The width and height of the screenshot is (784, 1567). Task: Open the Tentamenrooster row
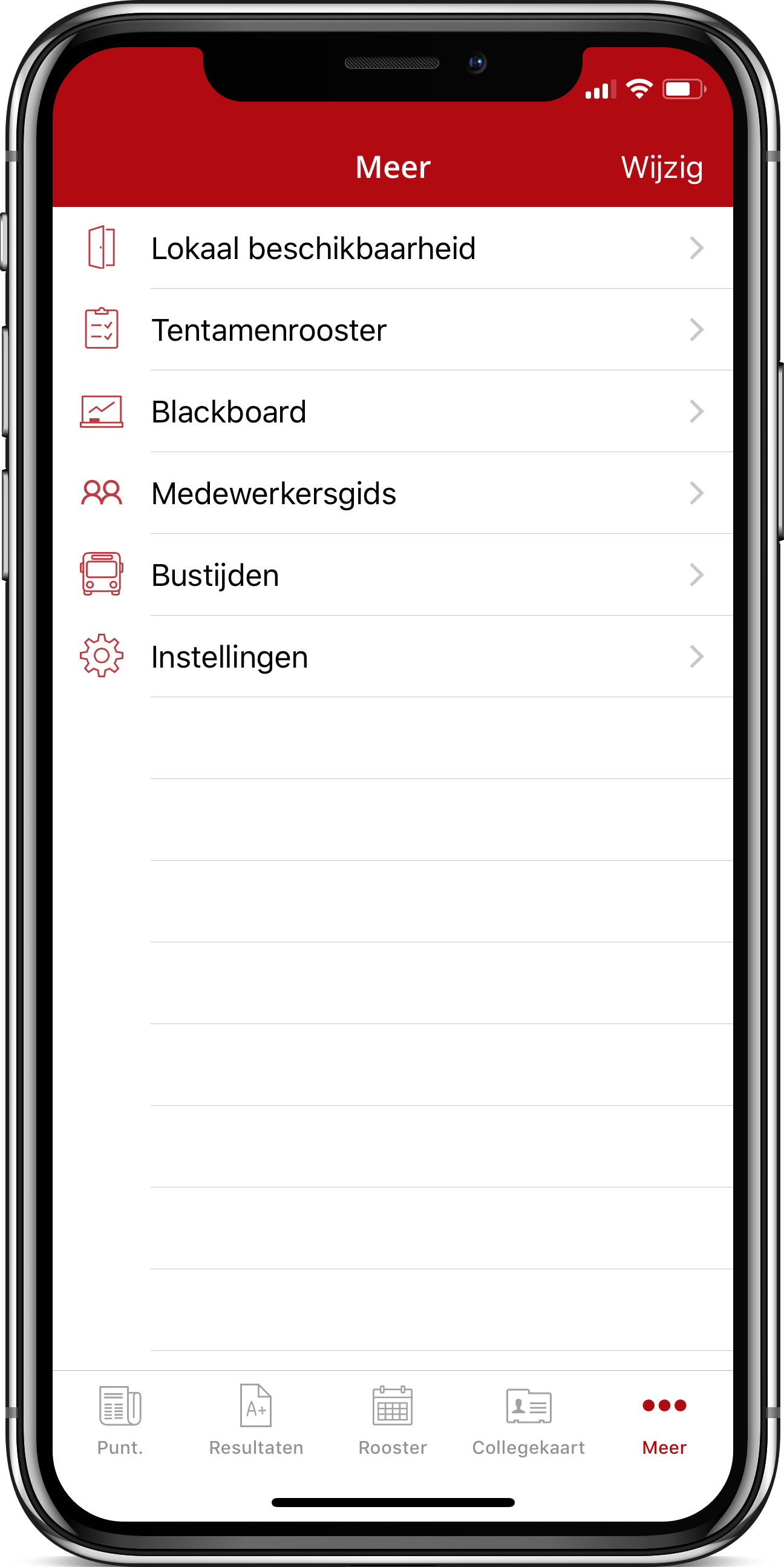point(393,330)
